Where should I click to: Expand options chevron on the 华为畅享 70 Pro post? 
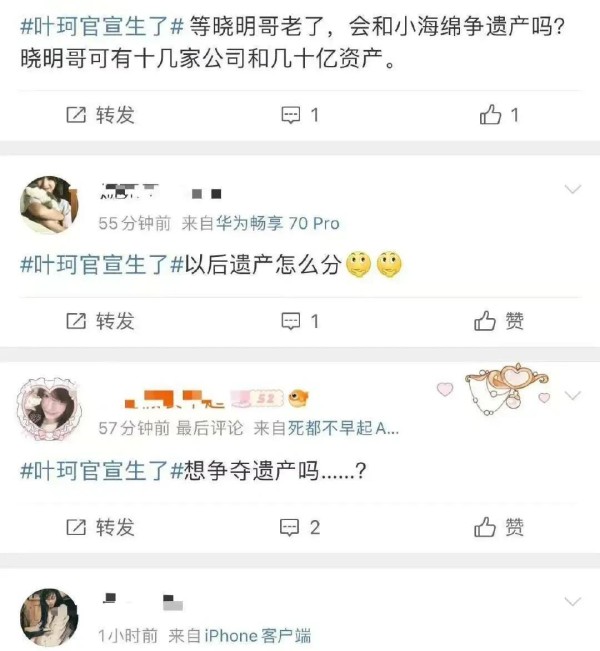click(573, 189)
